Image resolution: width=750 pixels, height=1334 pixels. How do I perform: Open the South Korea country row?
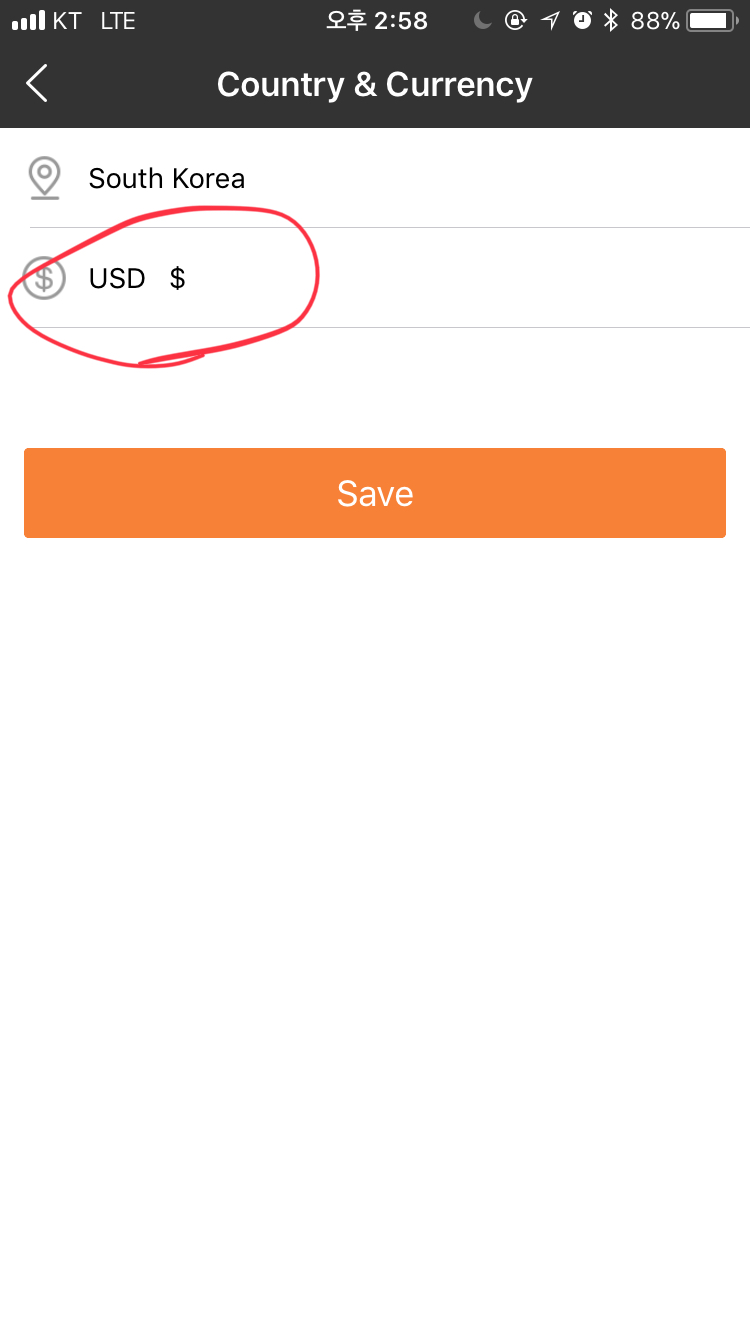[x=375, y=178]
